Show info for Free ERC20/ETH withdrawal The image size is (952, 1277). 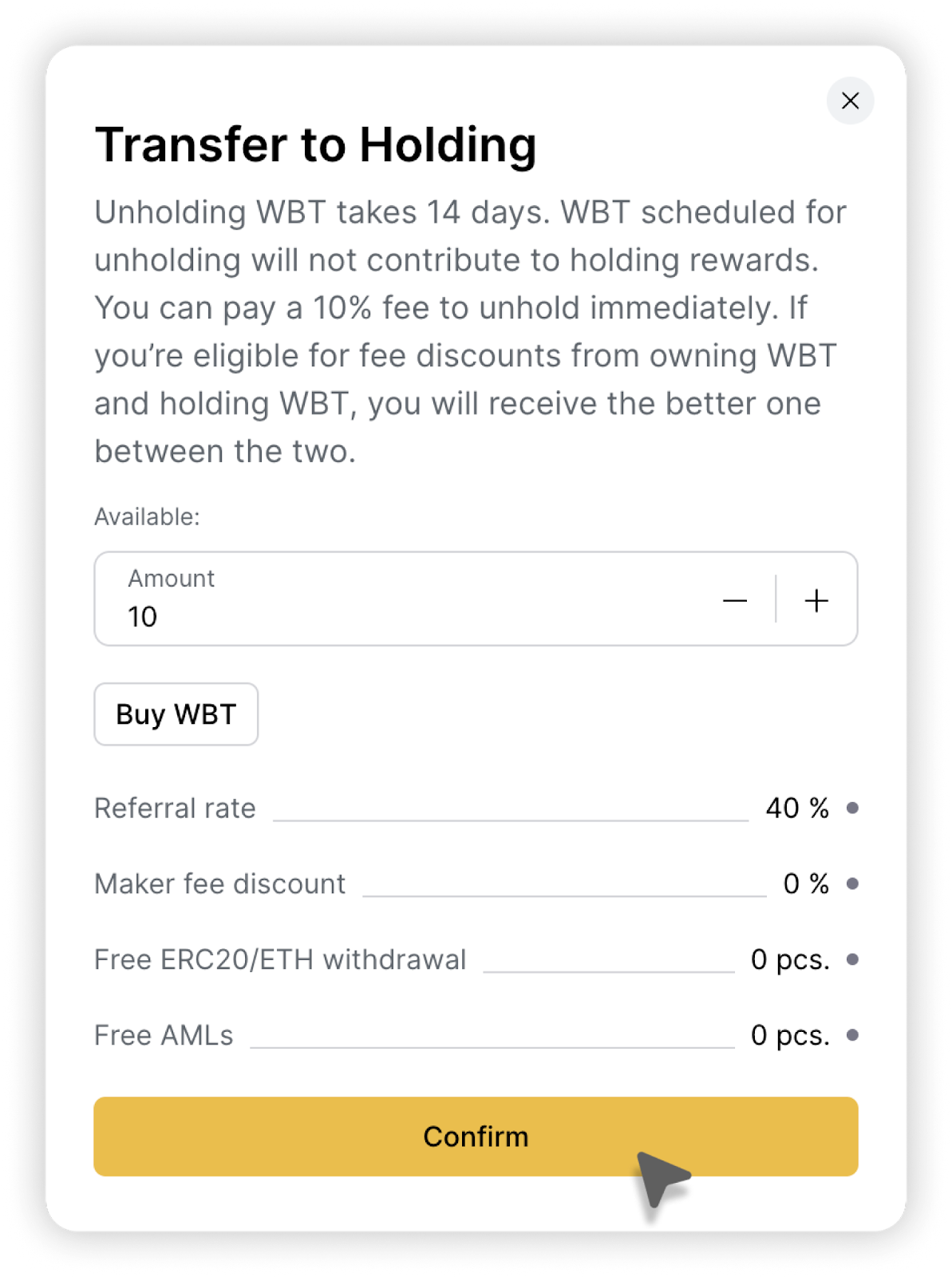[852, 959]
